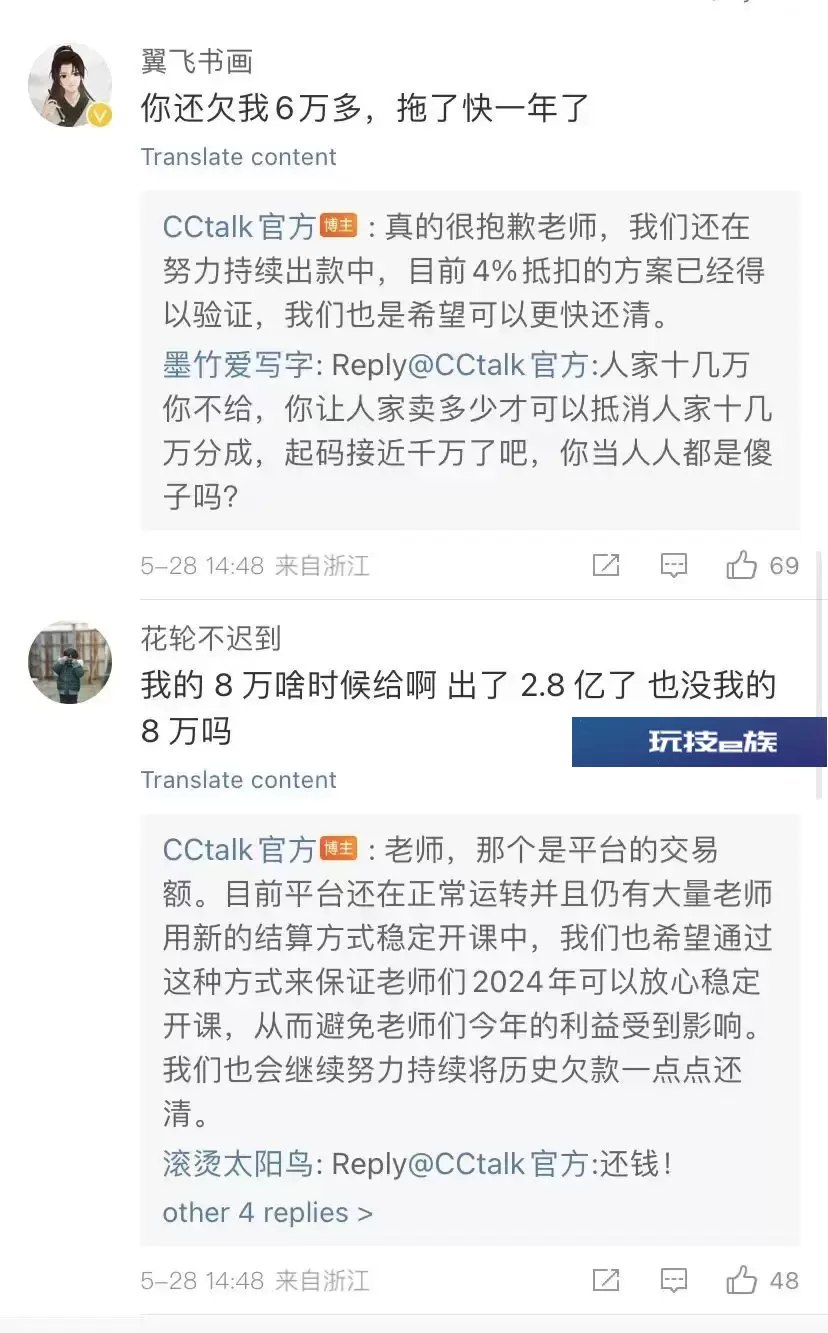Open 翼飞书画 username link

[197, 61]
